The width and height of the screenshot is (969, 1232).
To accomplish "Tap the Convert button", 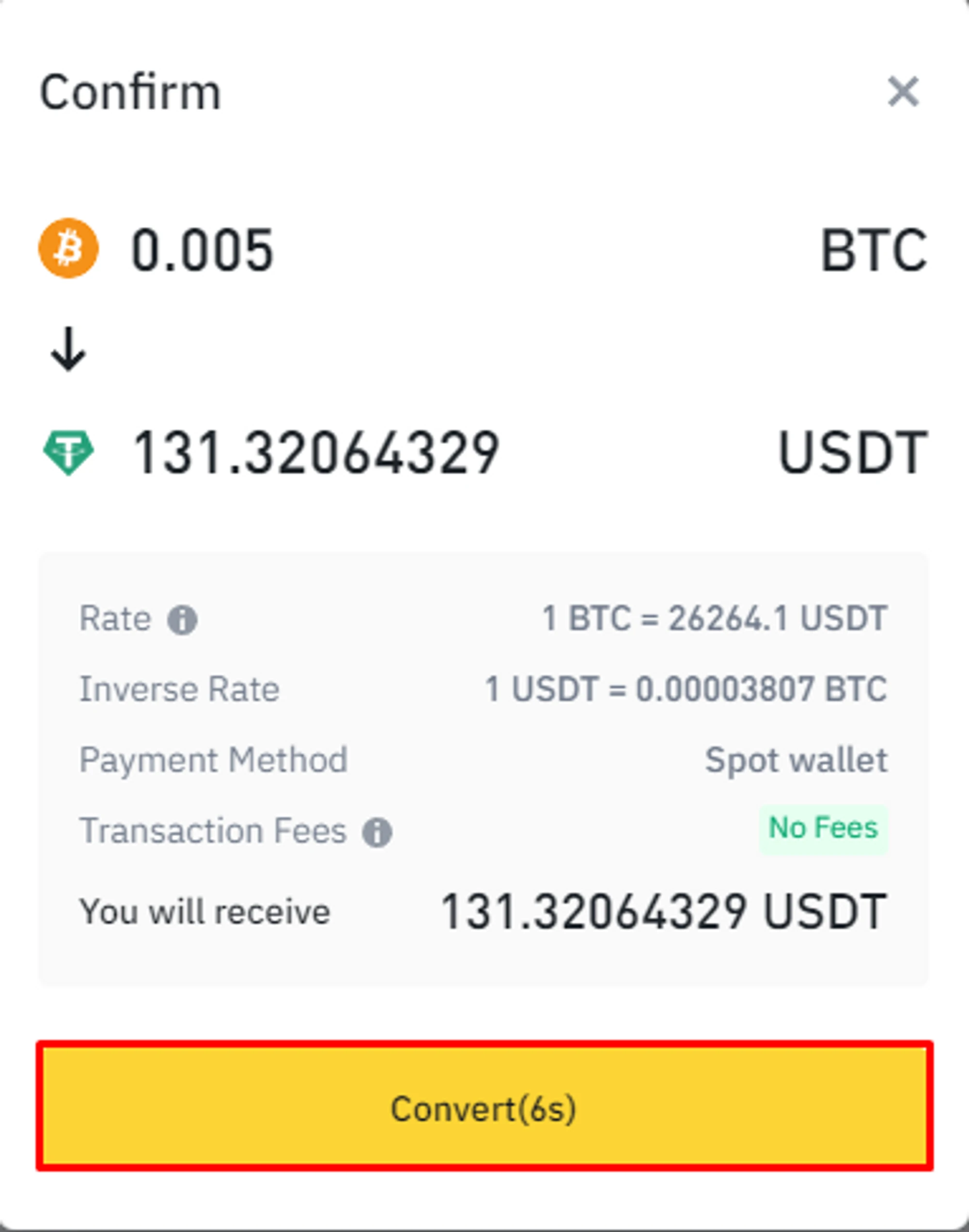I will tap(484, 1108).
